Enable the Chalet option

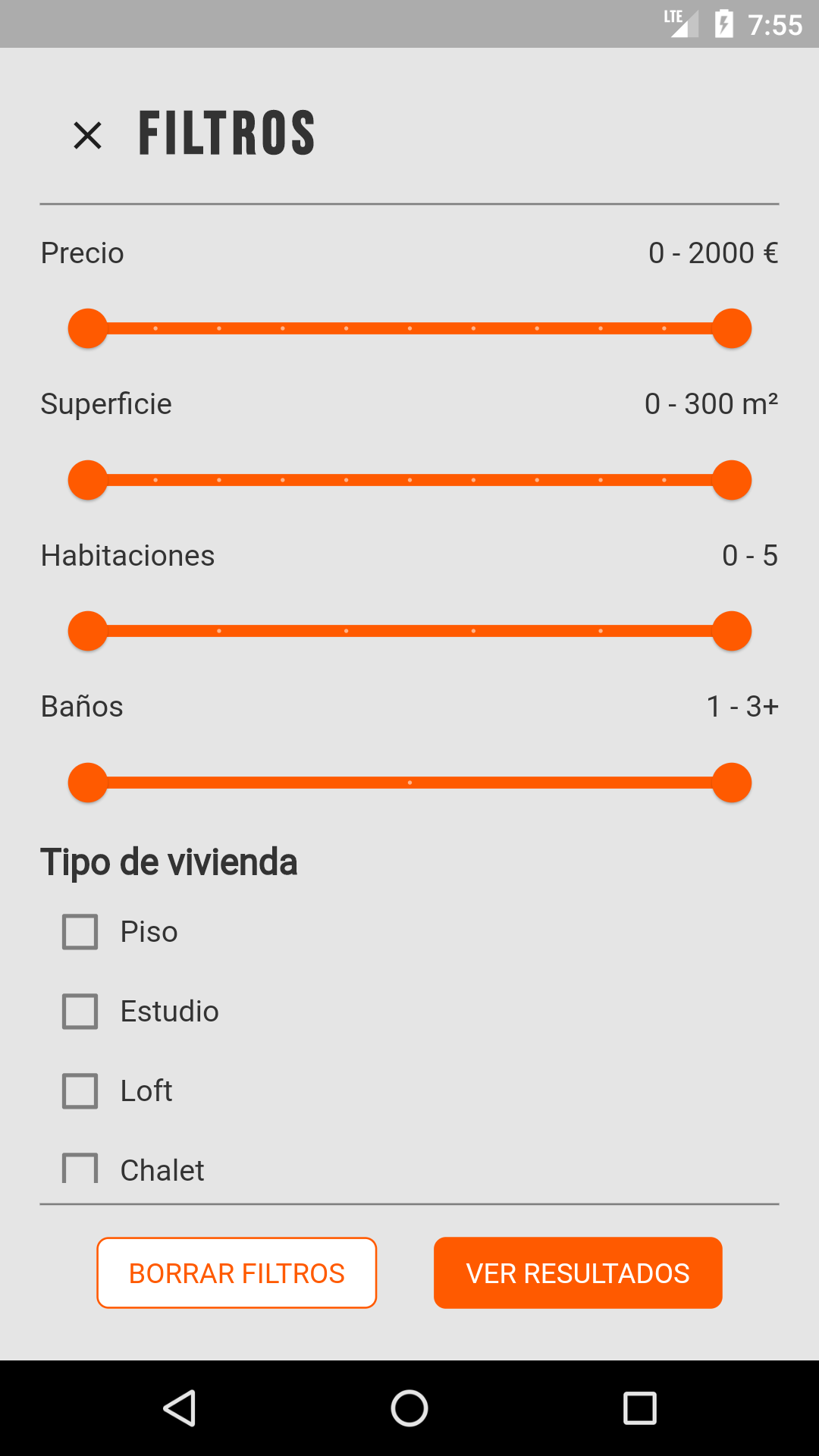[x=80, y=1169]
